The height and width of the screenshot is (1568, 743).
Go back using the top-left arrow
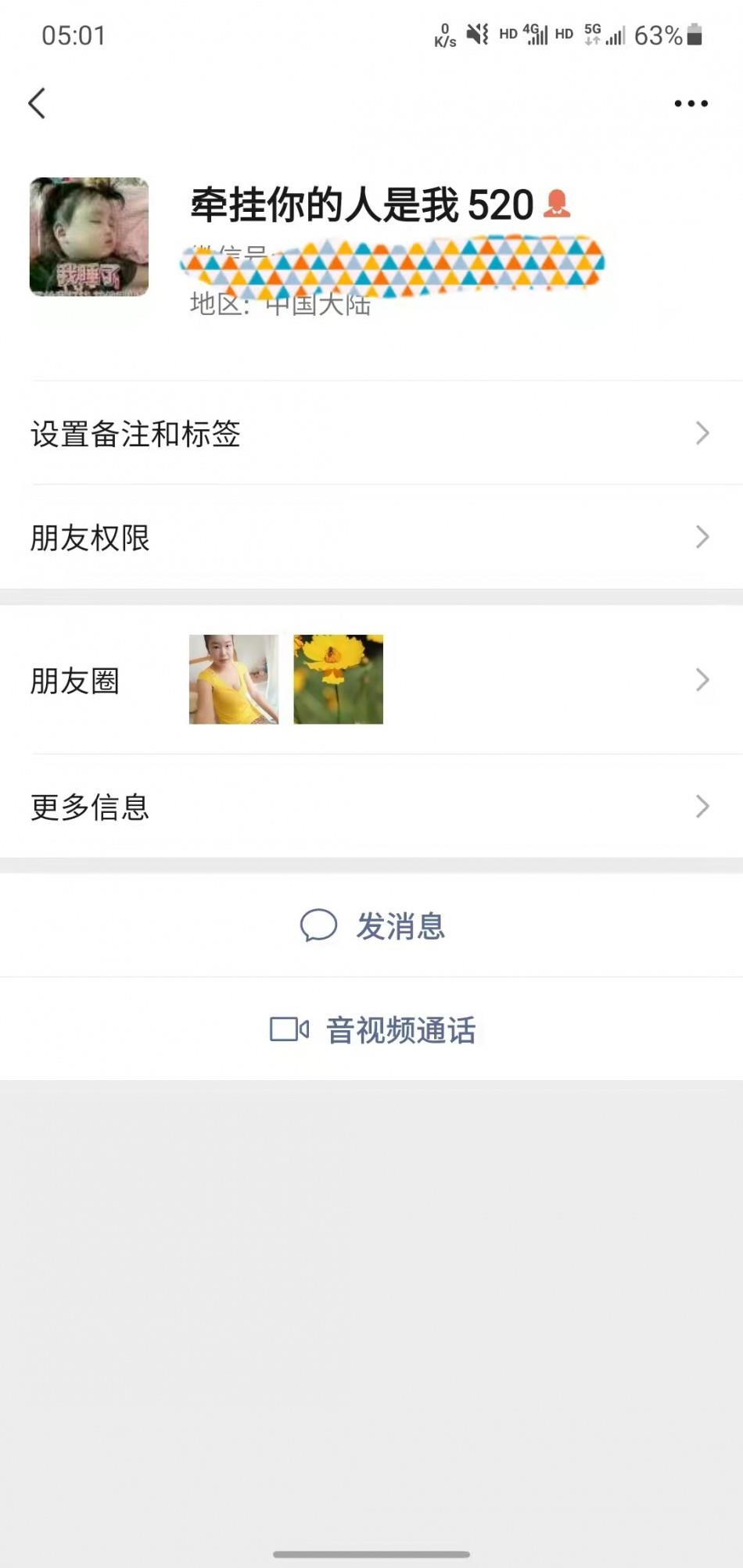coord(37,103)
